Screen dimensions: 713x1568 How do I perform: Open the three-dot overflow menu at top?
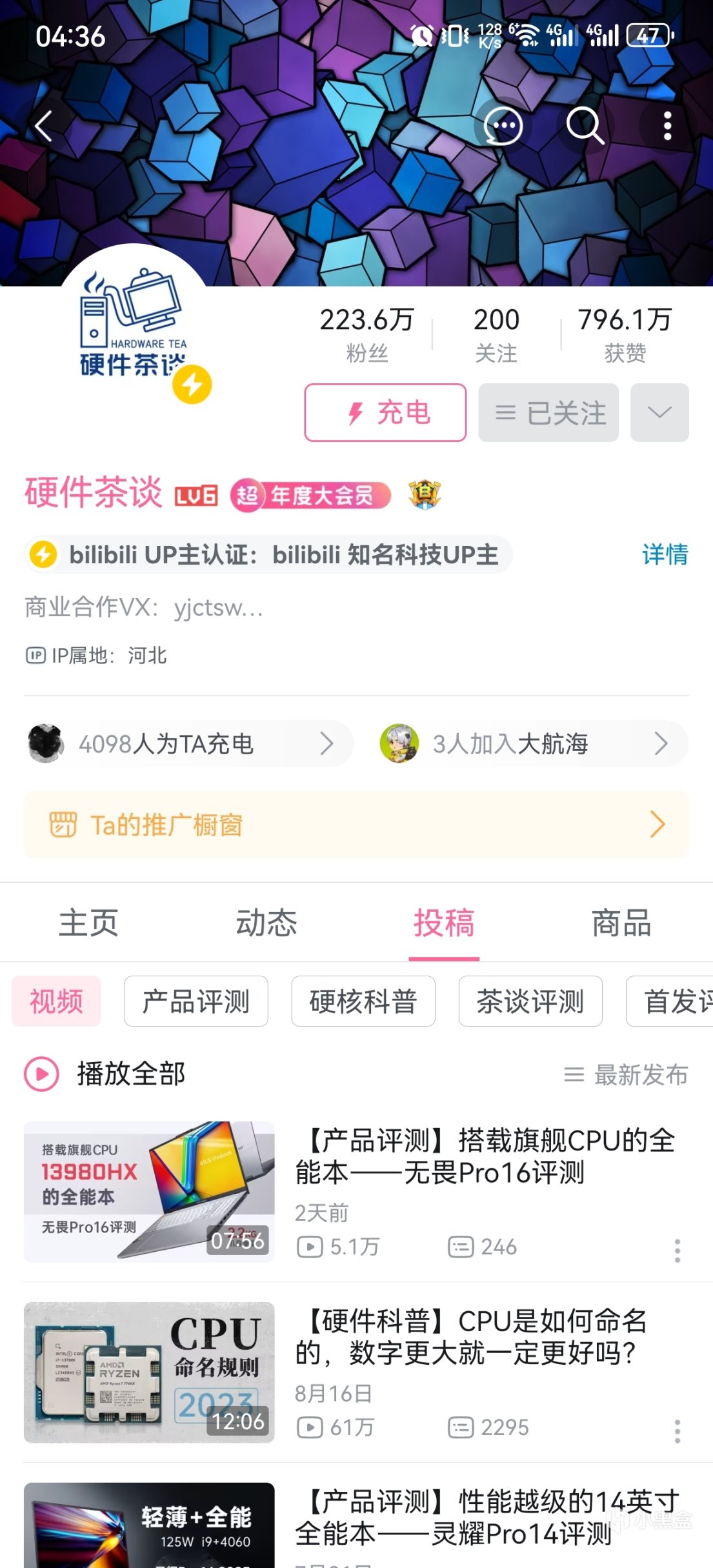667,125
